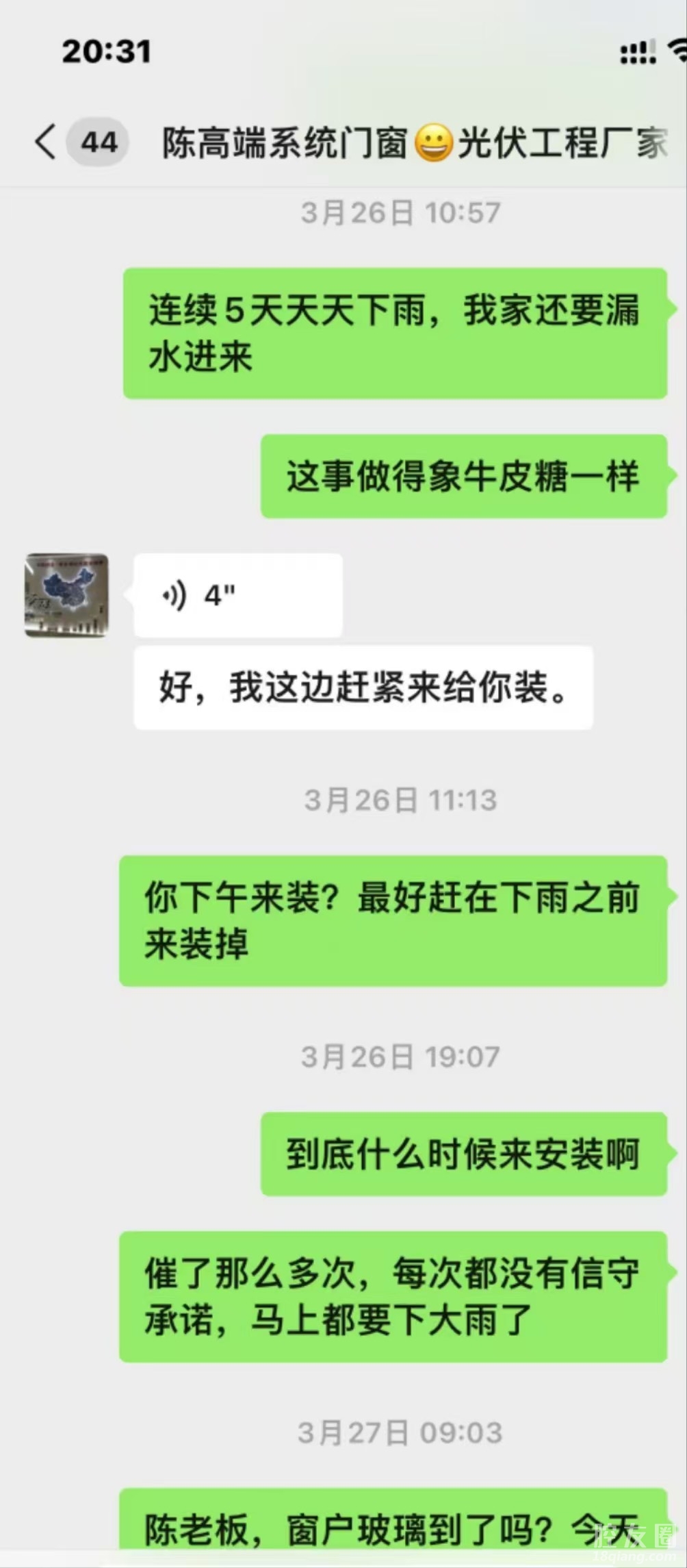Open the contact's avatar profile
Image resolution: width=687 pixels, height=1568 pixels.
66,596
